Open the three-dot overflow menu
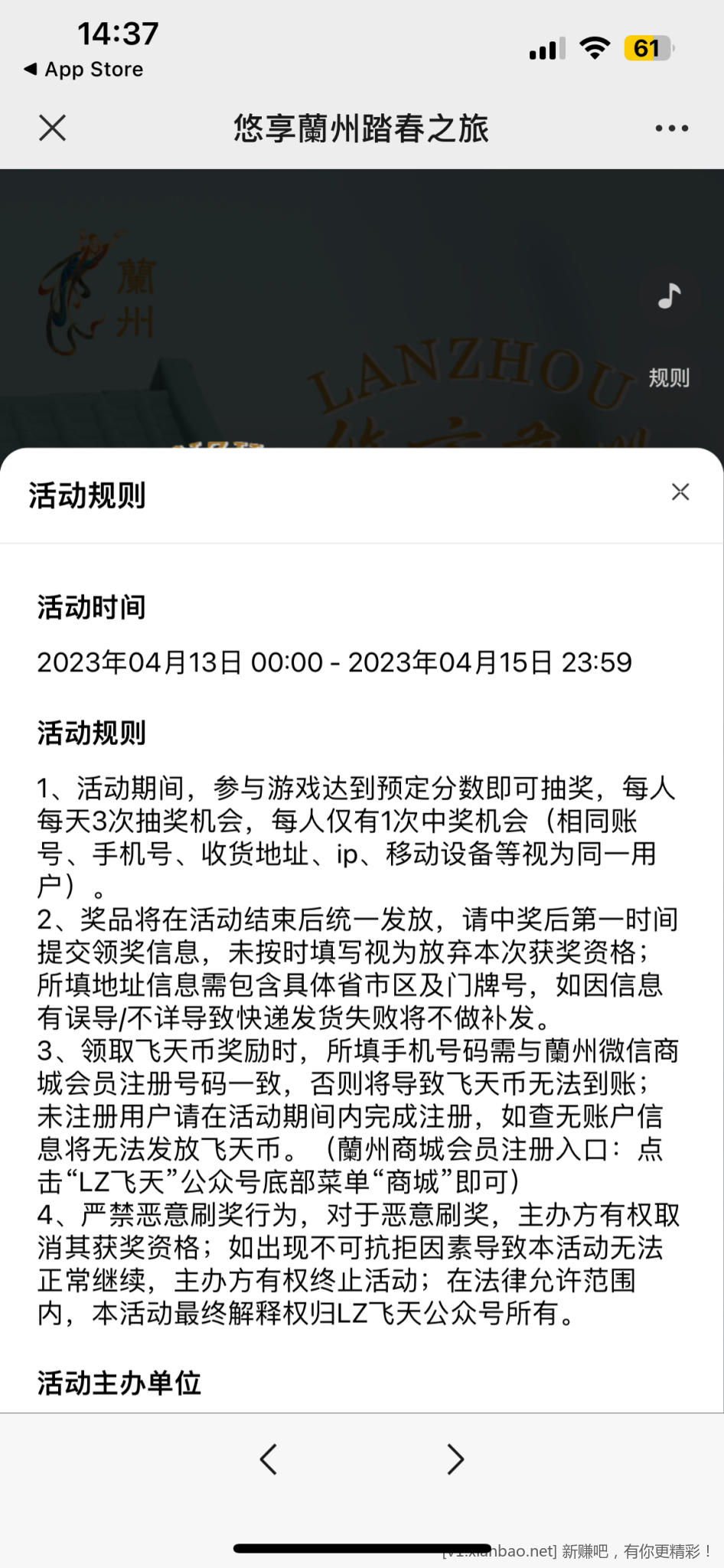This screenshot has width=724, height=1568. (671, 129)
